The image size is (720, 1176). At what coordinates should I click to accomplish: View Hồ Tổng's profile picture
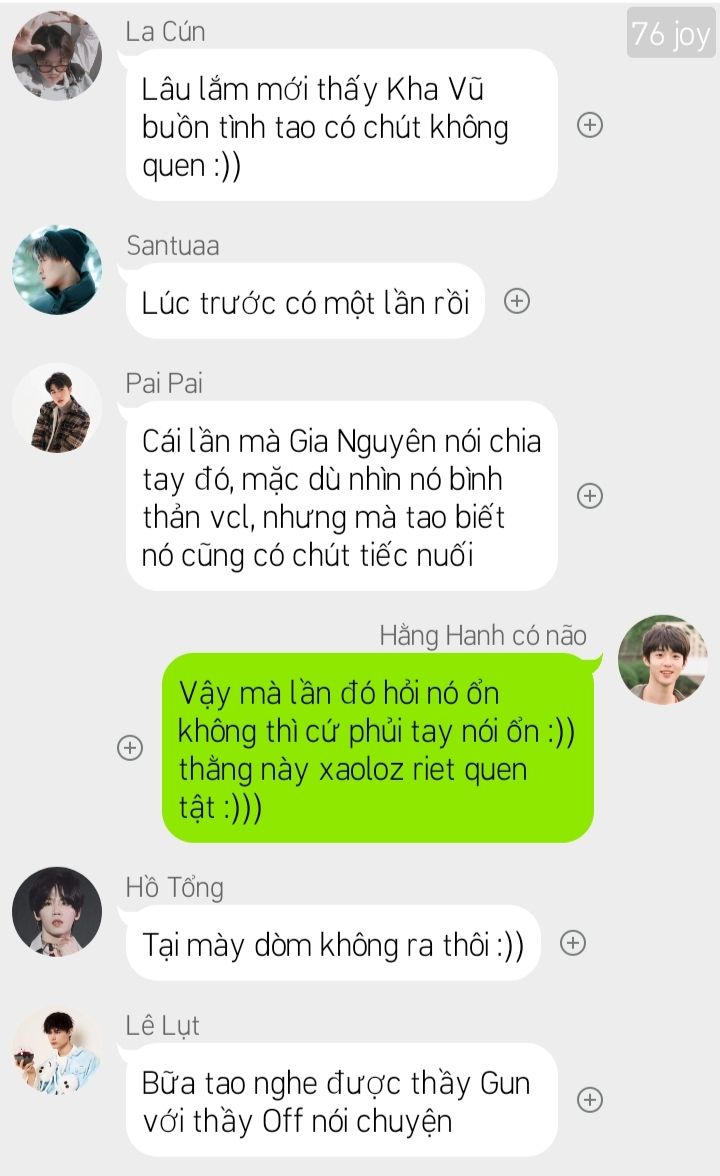pos(57,912)
